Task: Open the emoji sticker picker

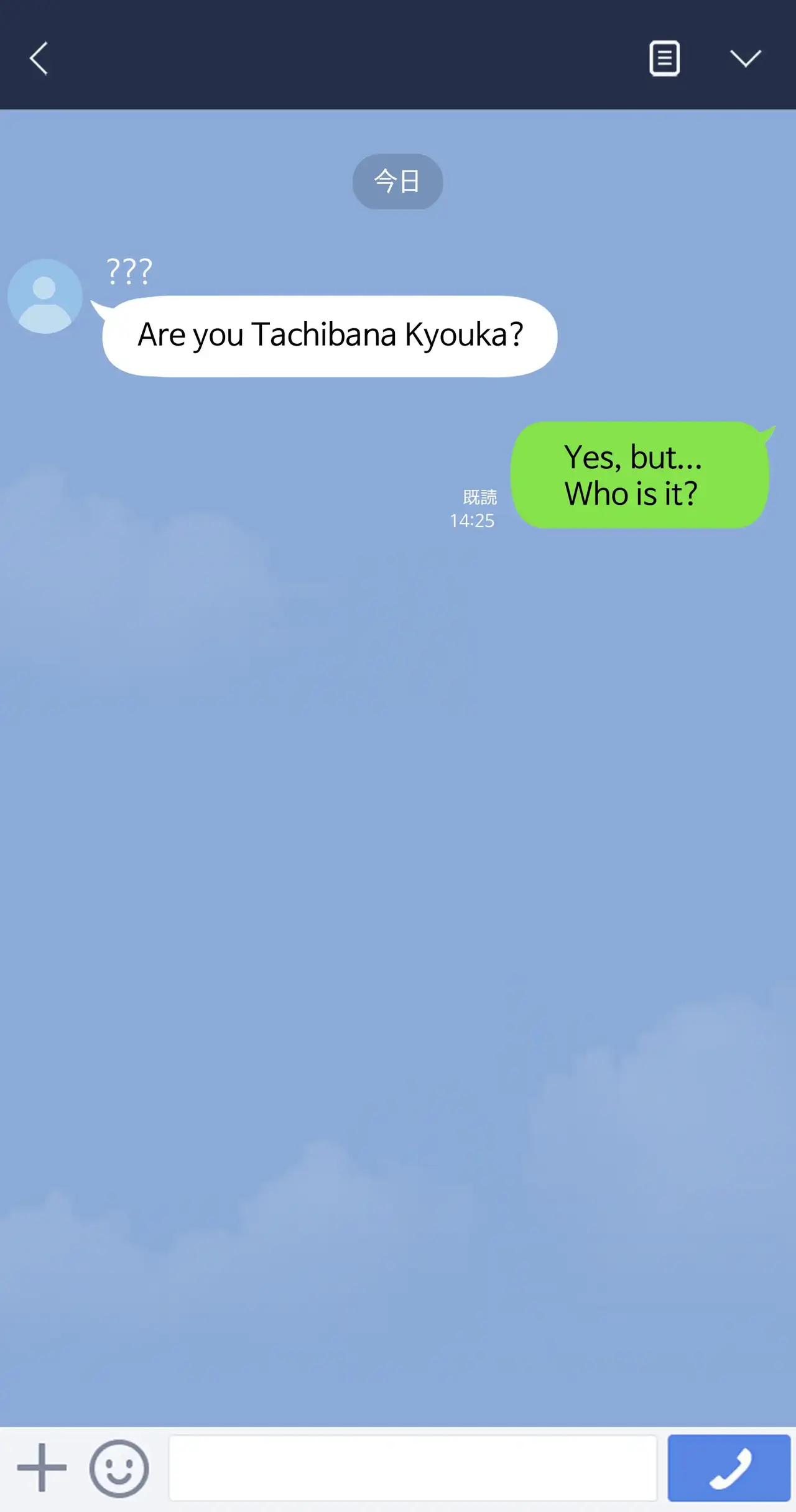Action: (x=119, y=1468)
